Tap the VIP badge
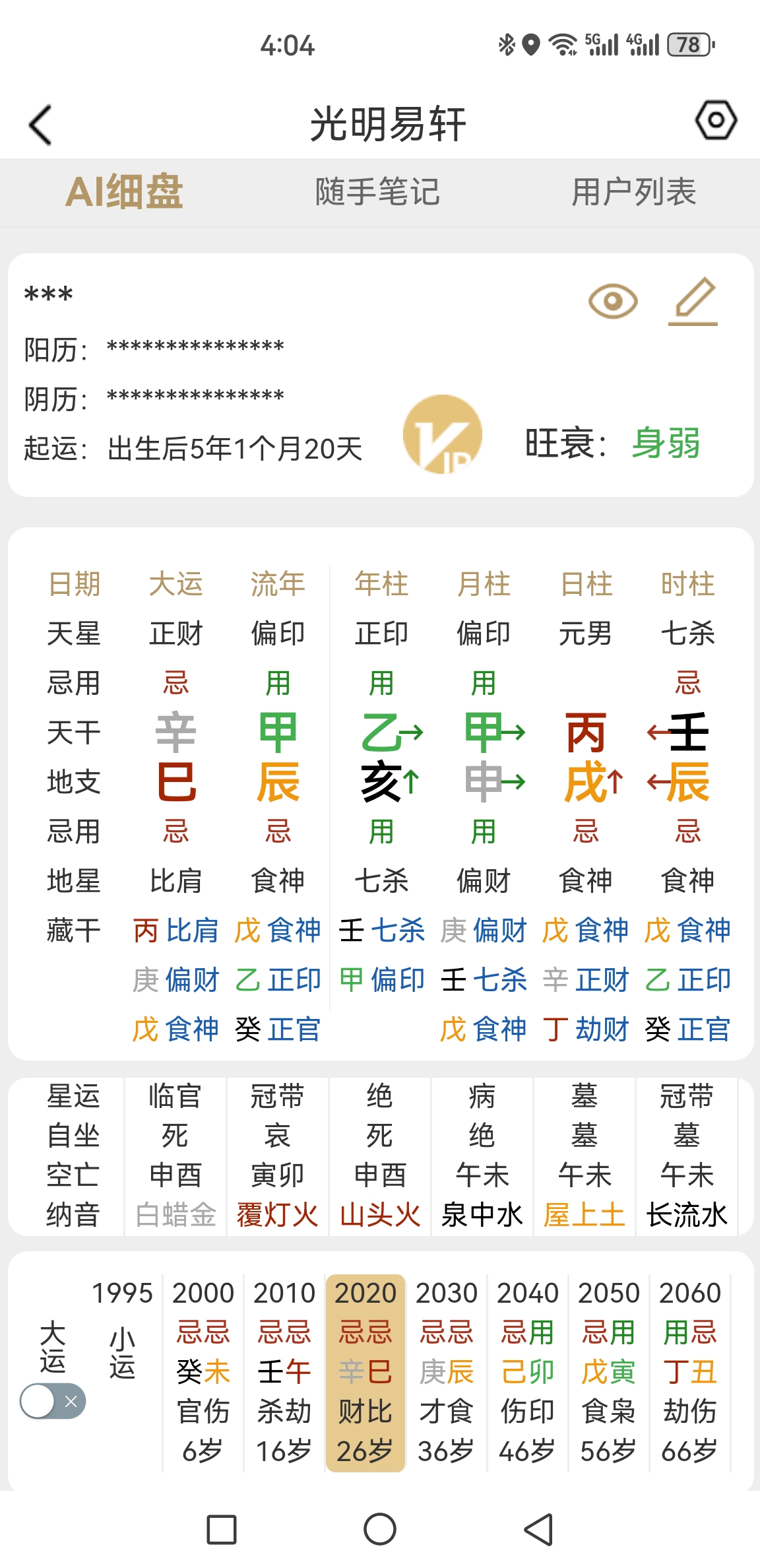This screenshot has width=760, height=1568. click(x=443, y=434)
